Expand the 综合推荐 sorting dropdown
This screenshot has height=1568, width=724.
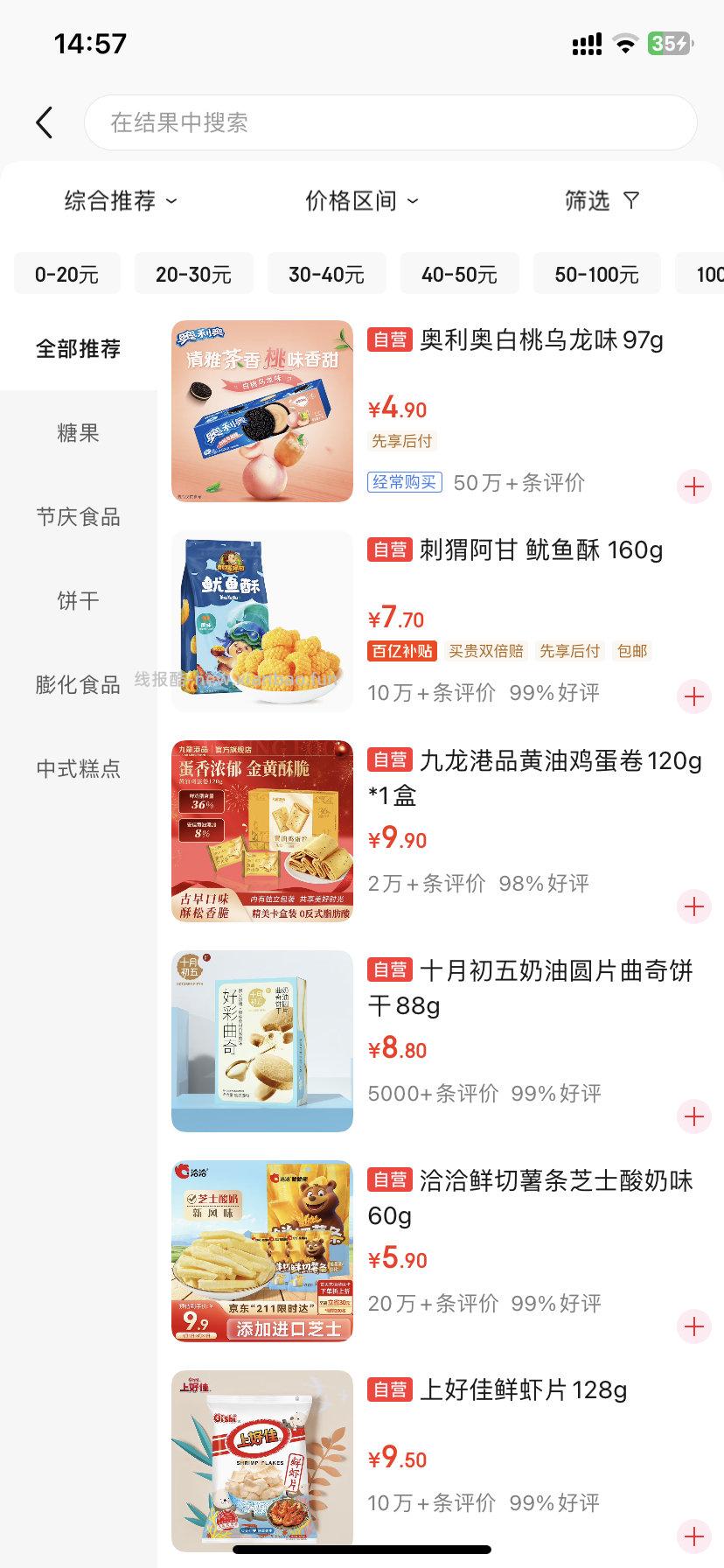(118, 201)
